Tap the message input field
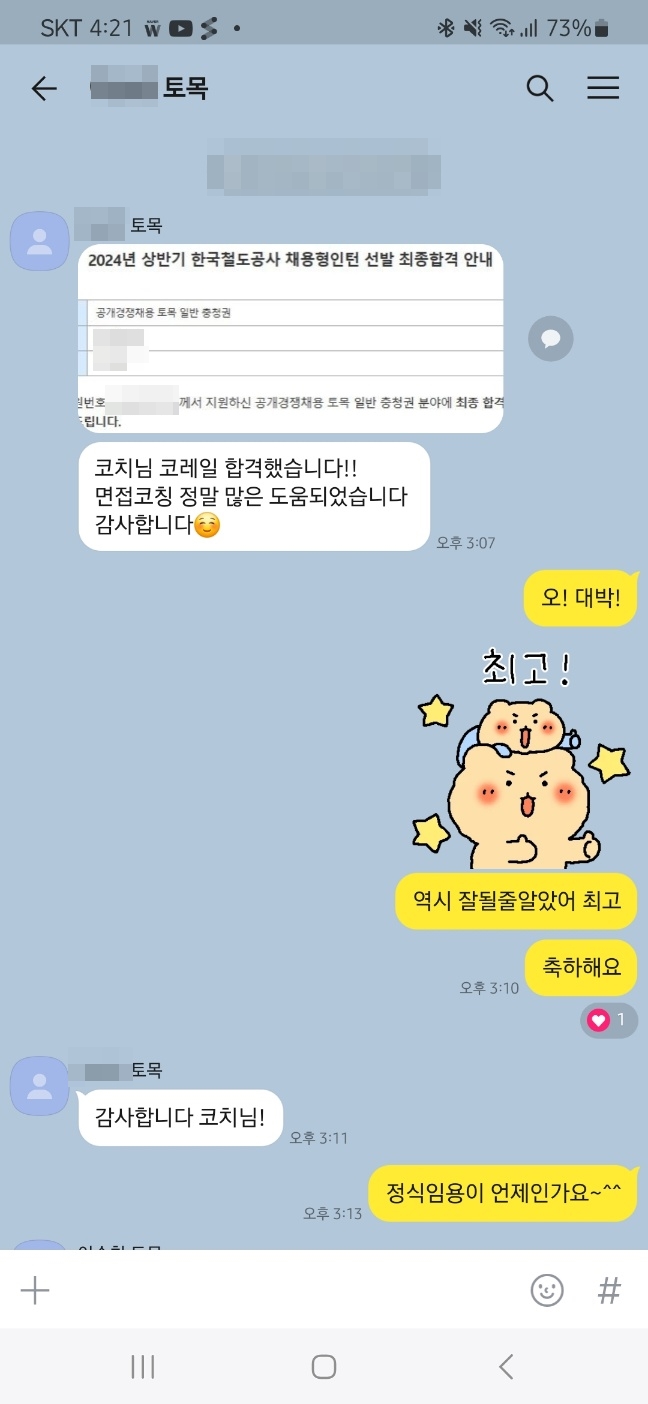 [x=280, y=1290]
